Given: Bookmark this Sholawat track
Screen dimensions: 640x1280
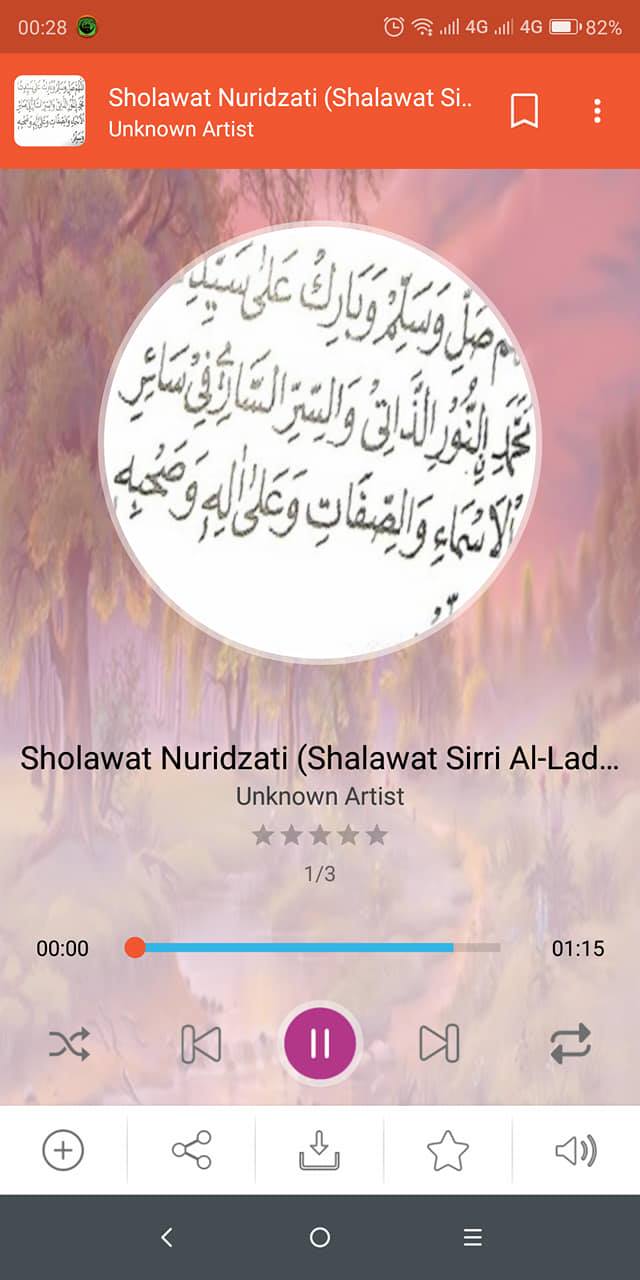Looking at the screenshot, I should click(x=524, y=111).
